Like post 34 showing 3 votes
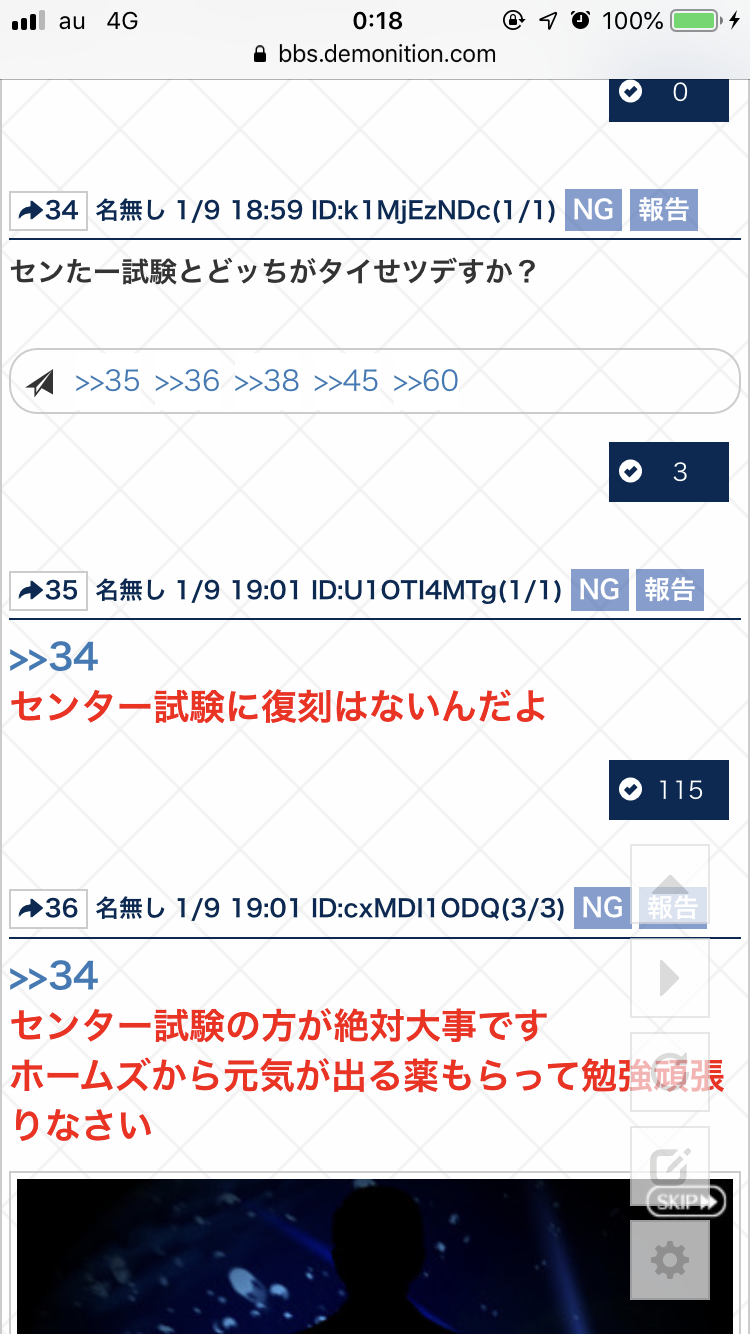750x1334 pixels. 668,472
